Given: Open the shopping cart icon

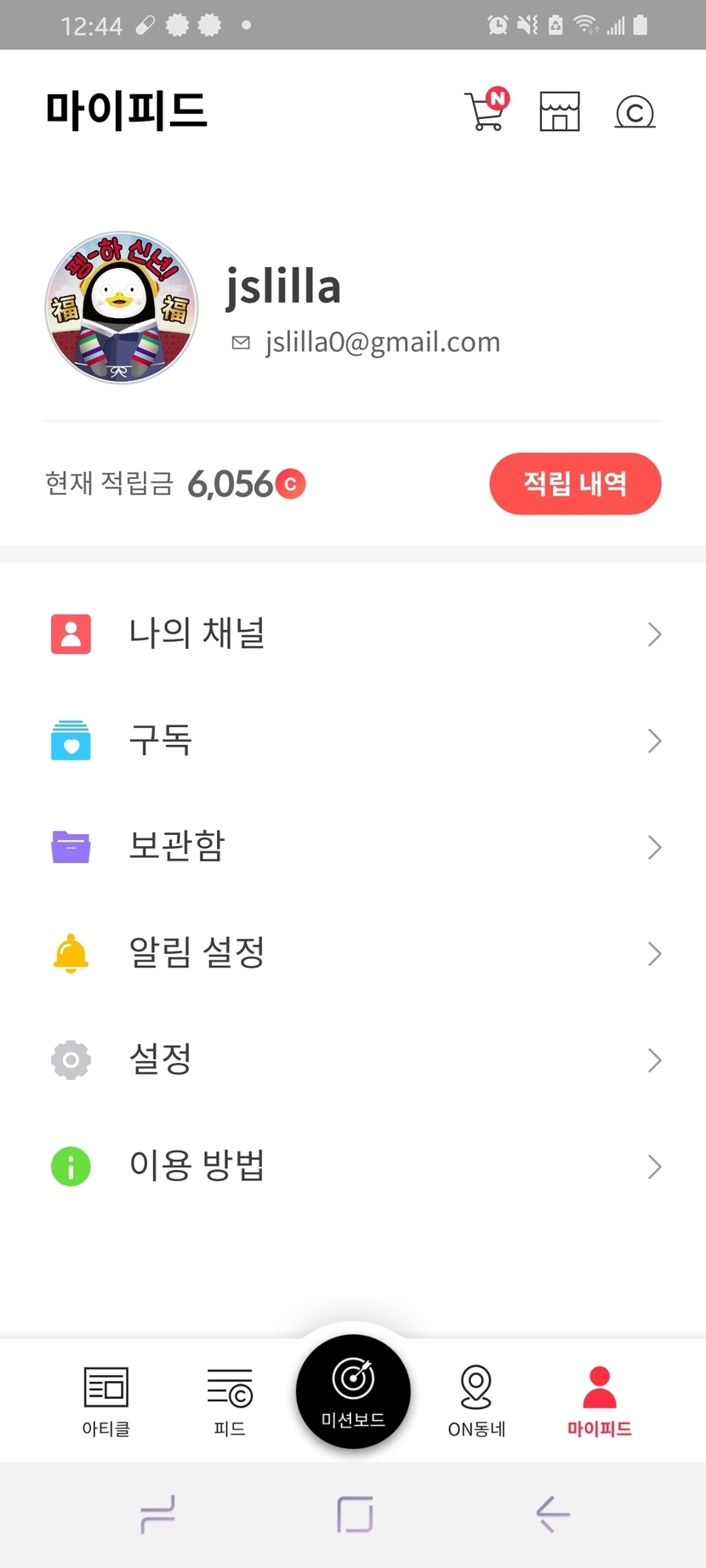Looking at the screenshot, I should [486, 111].
